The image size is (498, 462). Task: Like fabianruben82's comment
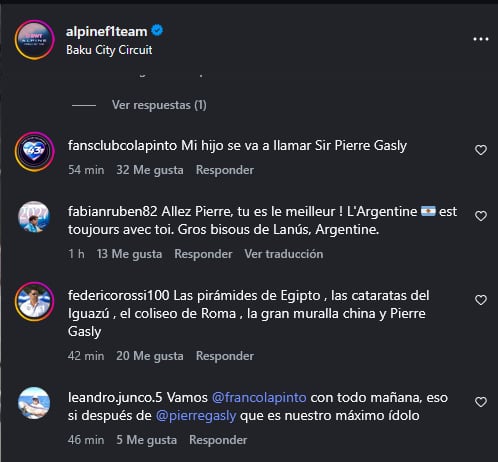tap(481, 216)
